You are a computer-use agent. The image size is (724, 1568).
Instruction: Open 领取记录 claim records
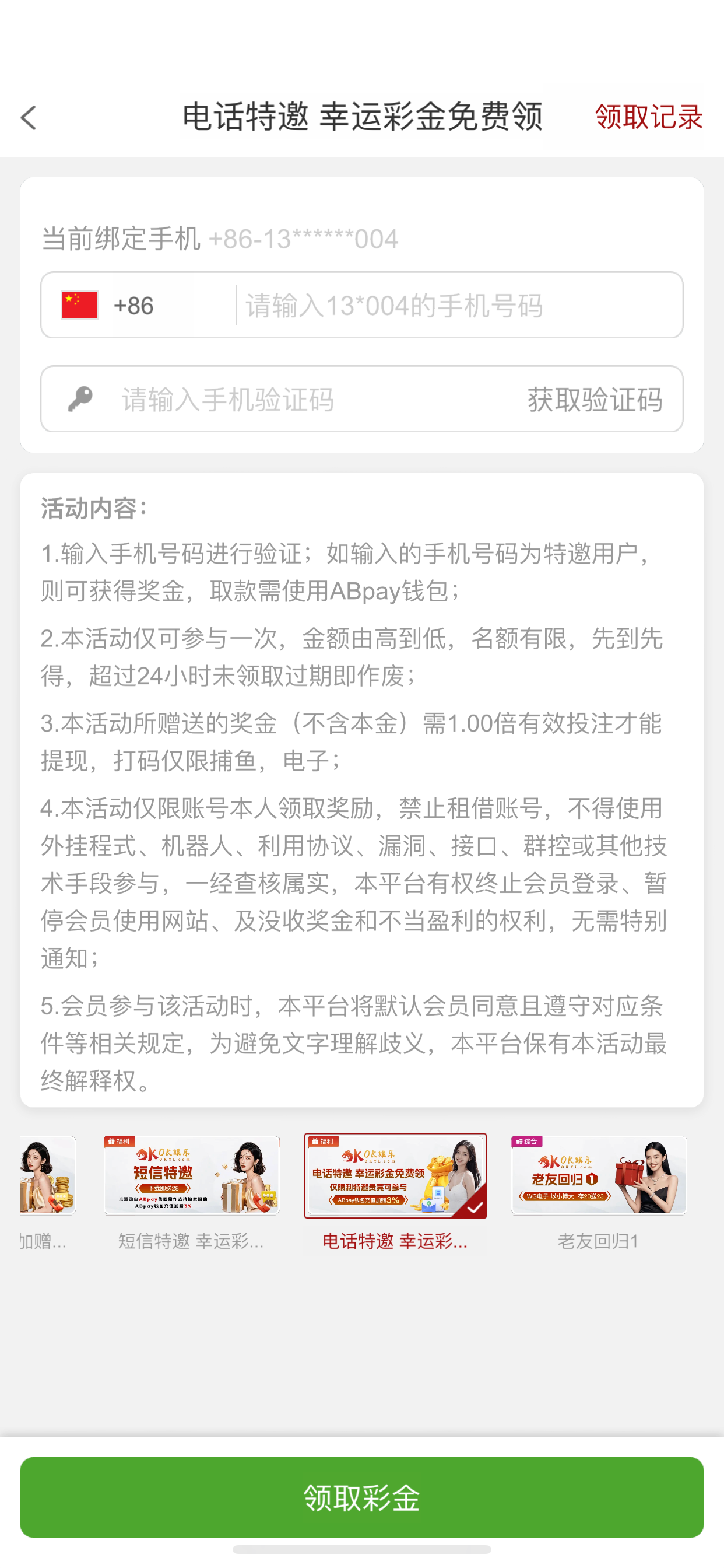[x=649, y=117]
